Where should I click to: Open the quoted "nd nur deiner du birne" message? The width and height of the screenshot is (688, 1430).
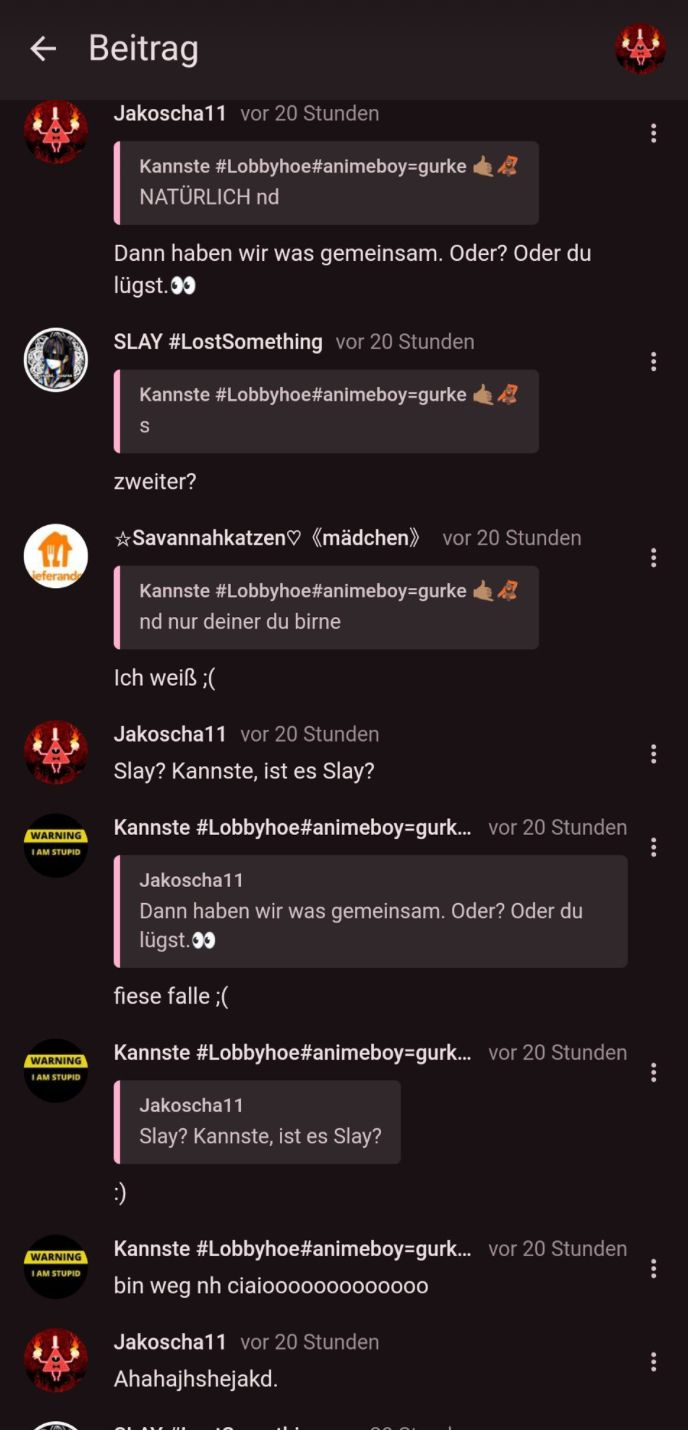[326, 607]
